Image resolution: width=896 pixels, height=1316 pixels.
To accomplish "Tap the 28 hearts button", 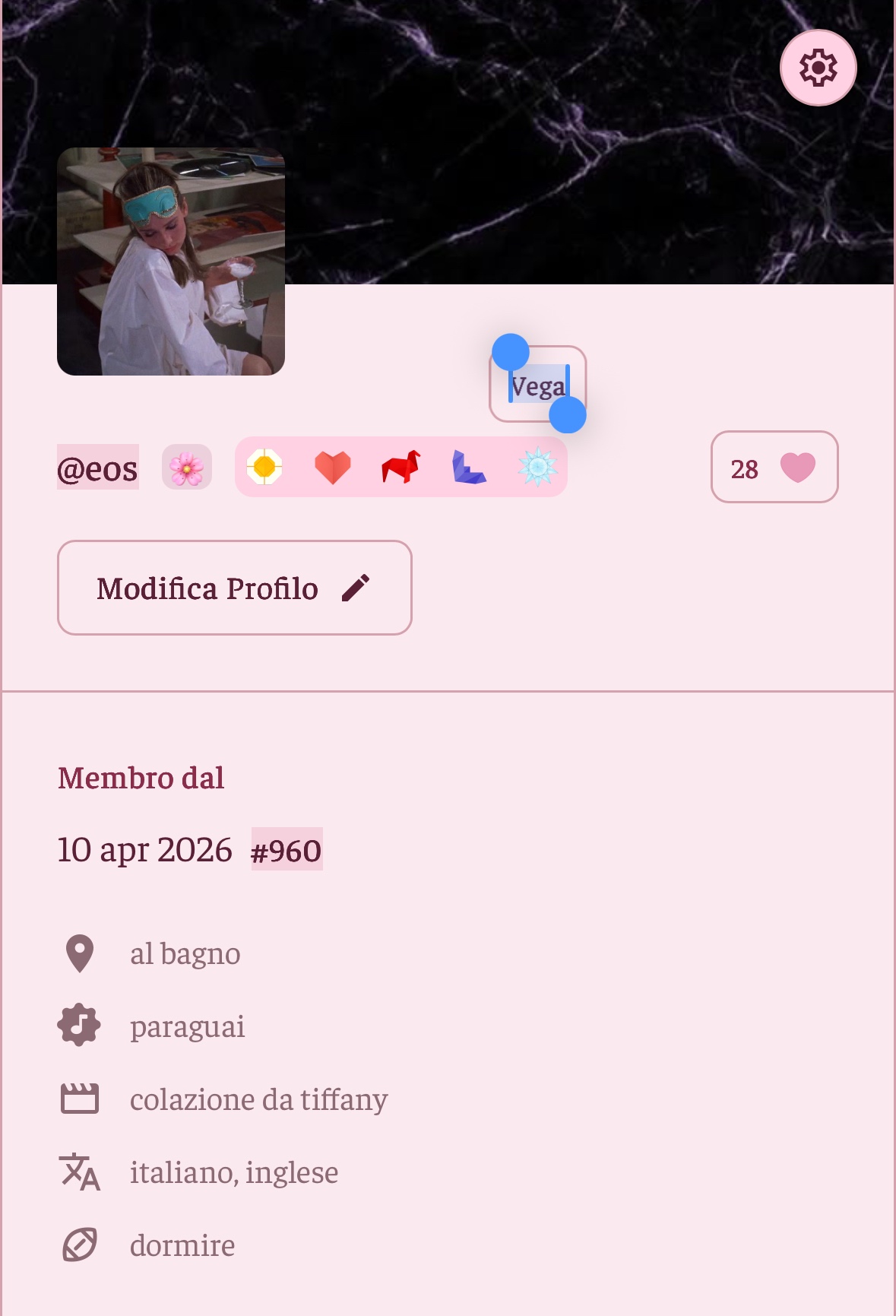I will [774, 467].
